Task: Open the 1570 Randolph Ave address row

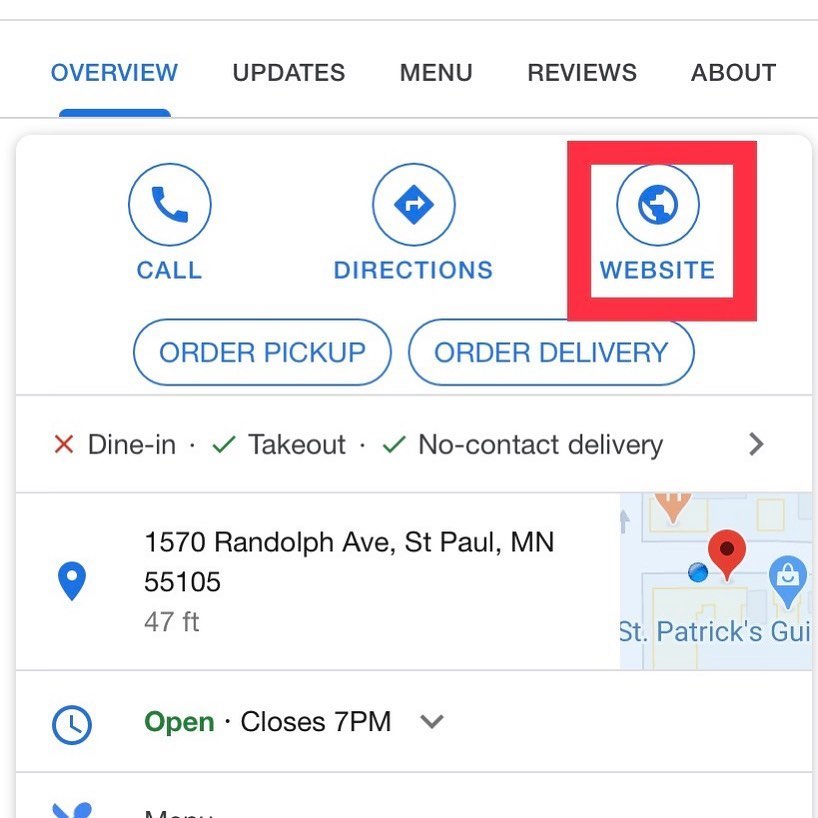Action: click(340, 581)
